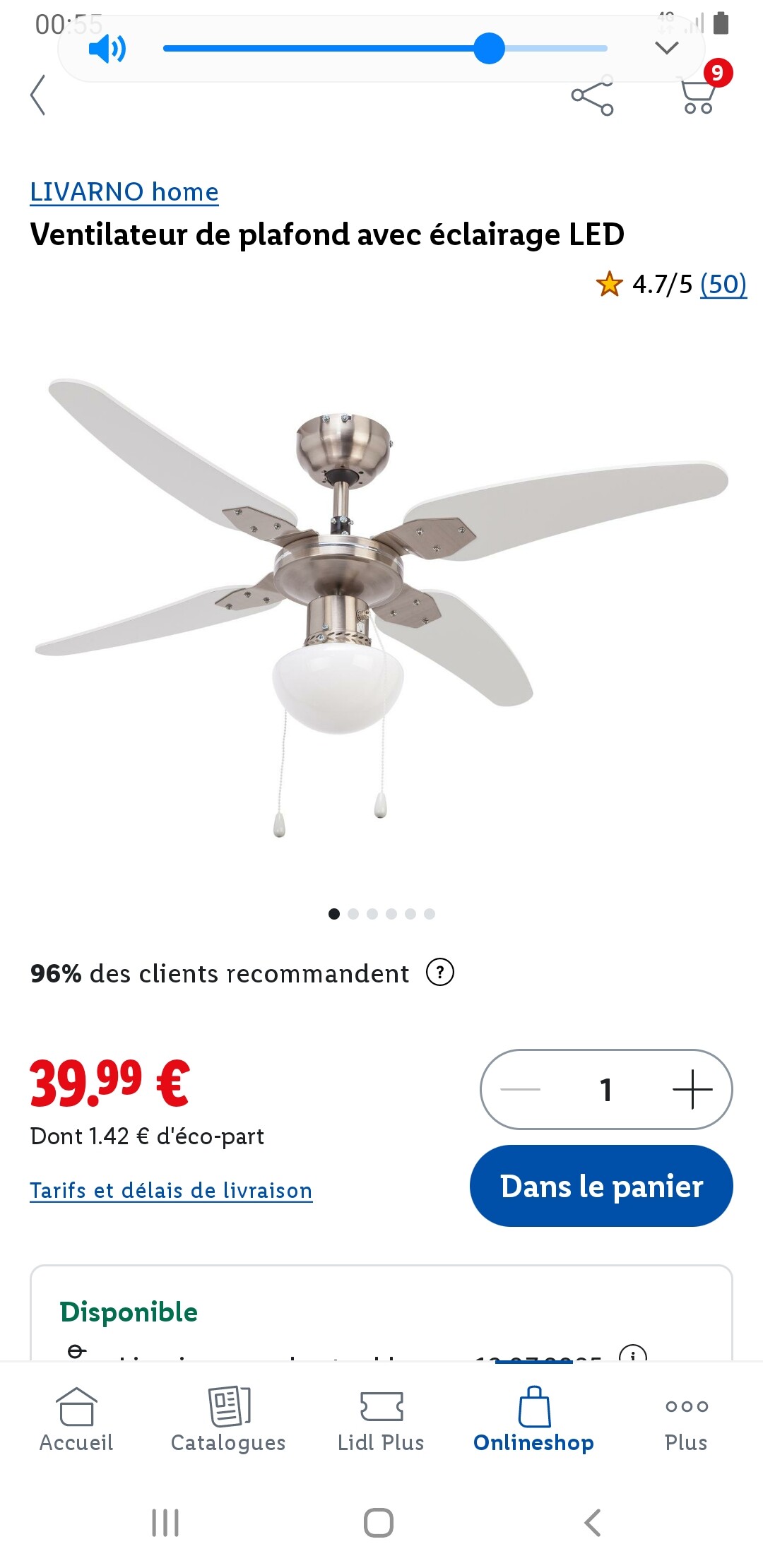
Task: Go back using the top-left arrow
Action: point(38,95)
